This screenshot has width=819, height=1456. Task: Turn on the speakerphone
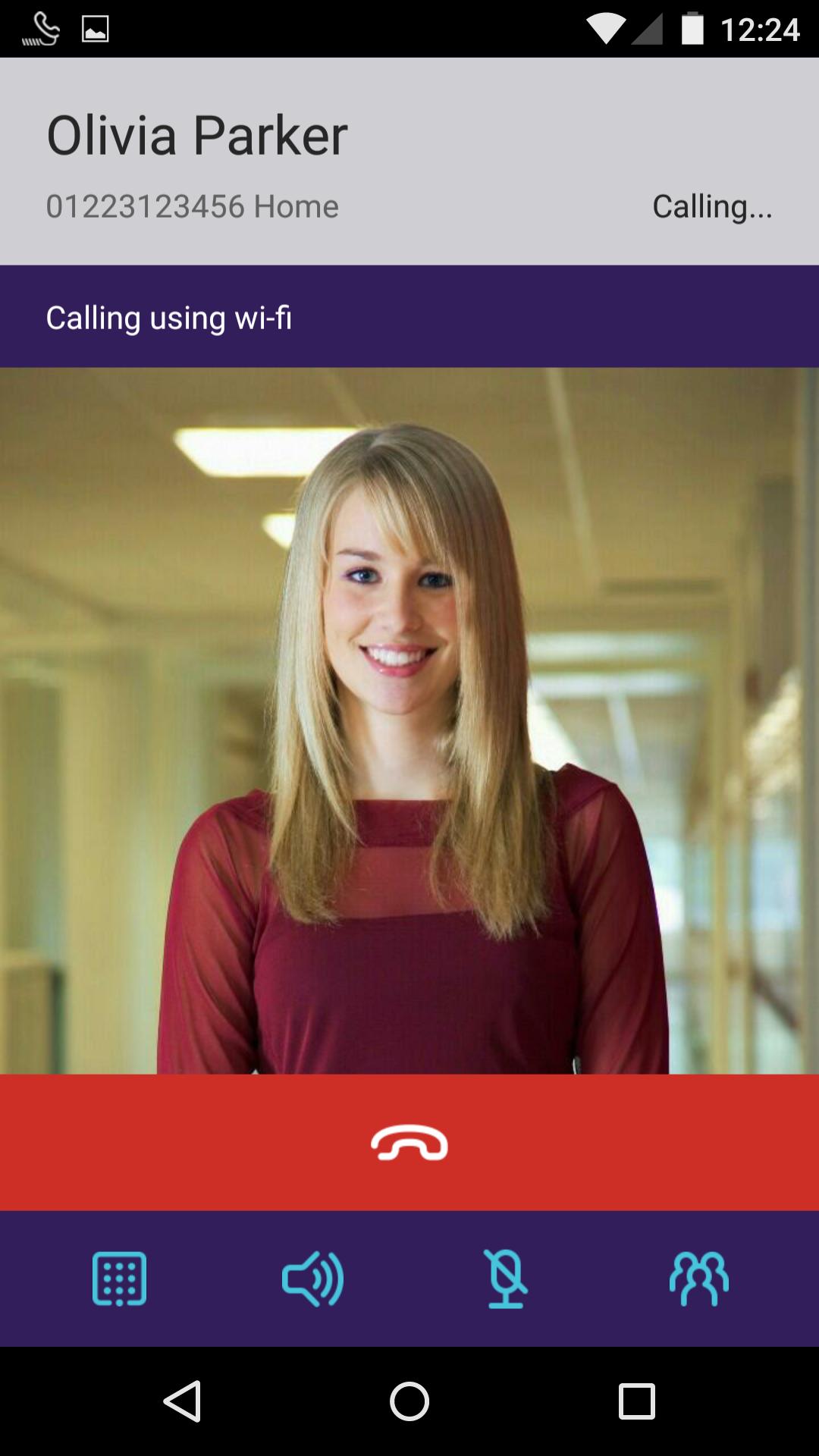coord(312,1279)
